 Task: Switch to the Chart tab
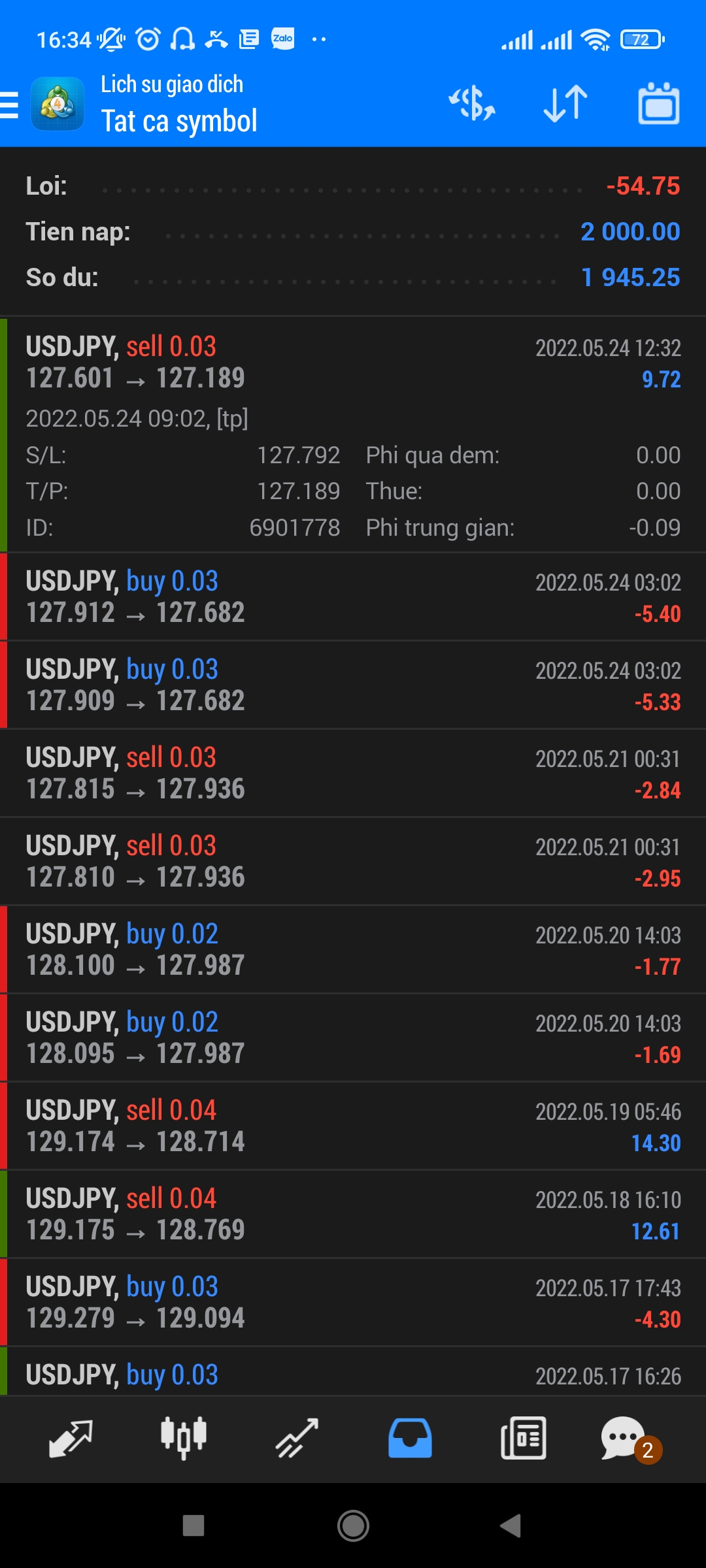point(184,1438)
